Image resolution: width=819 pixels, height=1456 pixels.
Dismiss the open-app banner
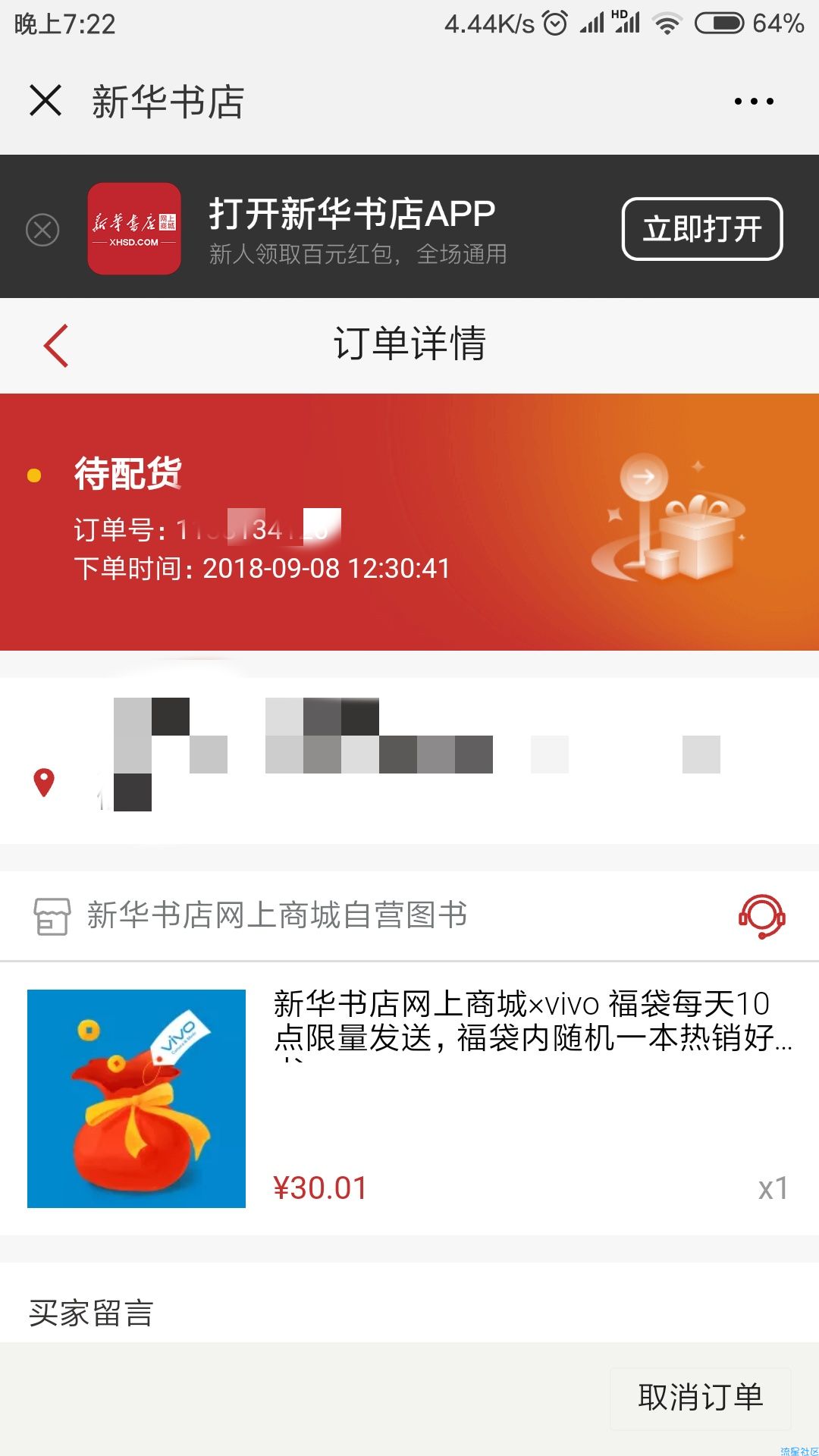coord(42,229)
